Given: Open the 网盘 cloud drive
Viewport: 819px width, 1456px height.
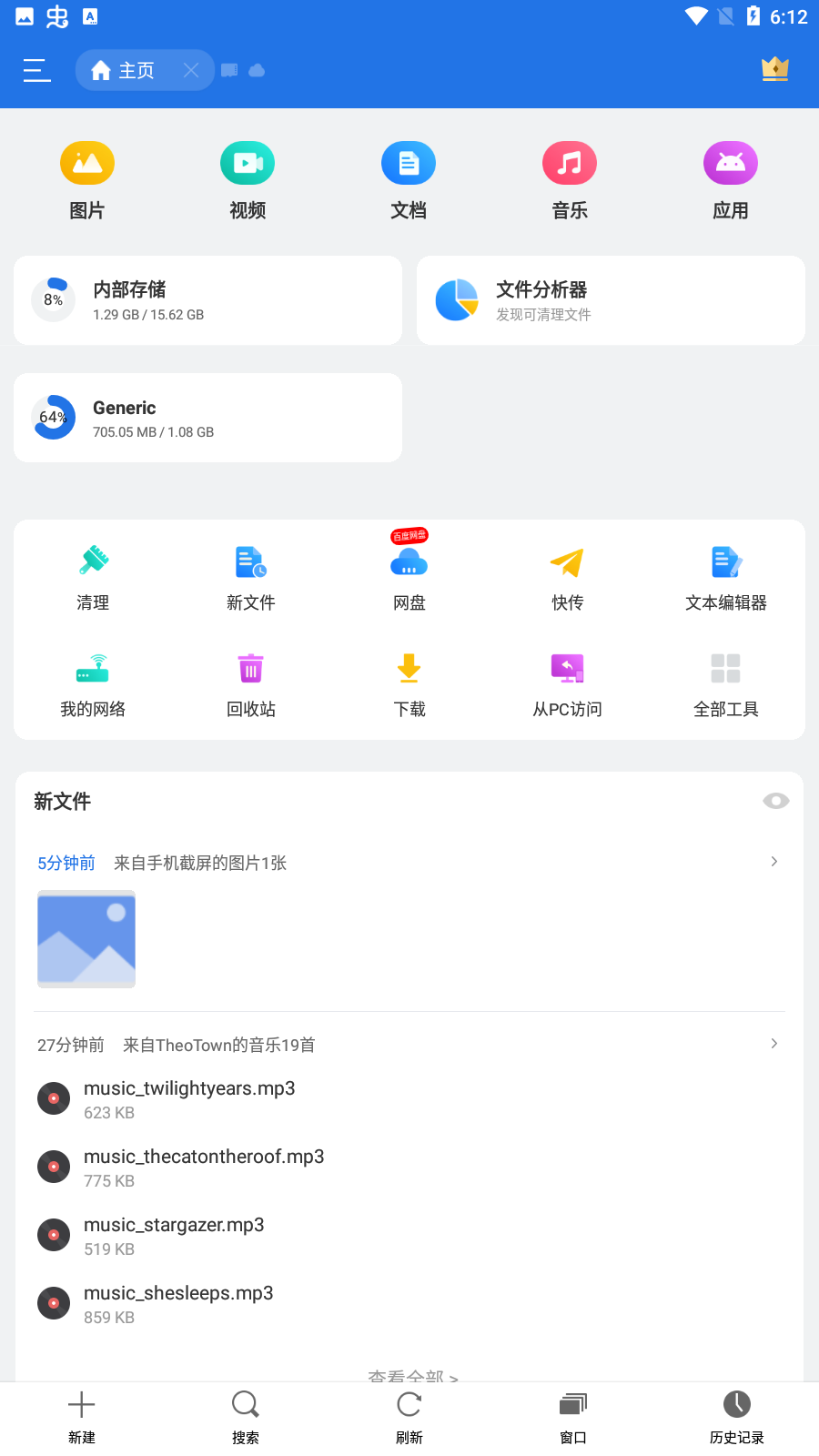Looking at the screenshot, I should coord(409,577).
